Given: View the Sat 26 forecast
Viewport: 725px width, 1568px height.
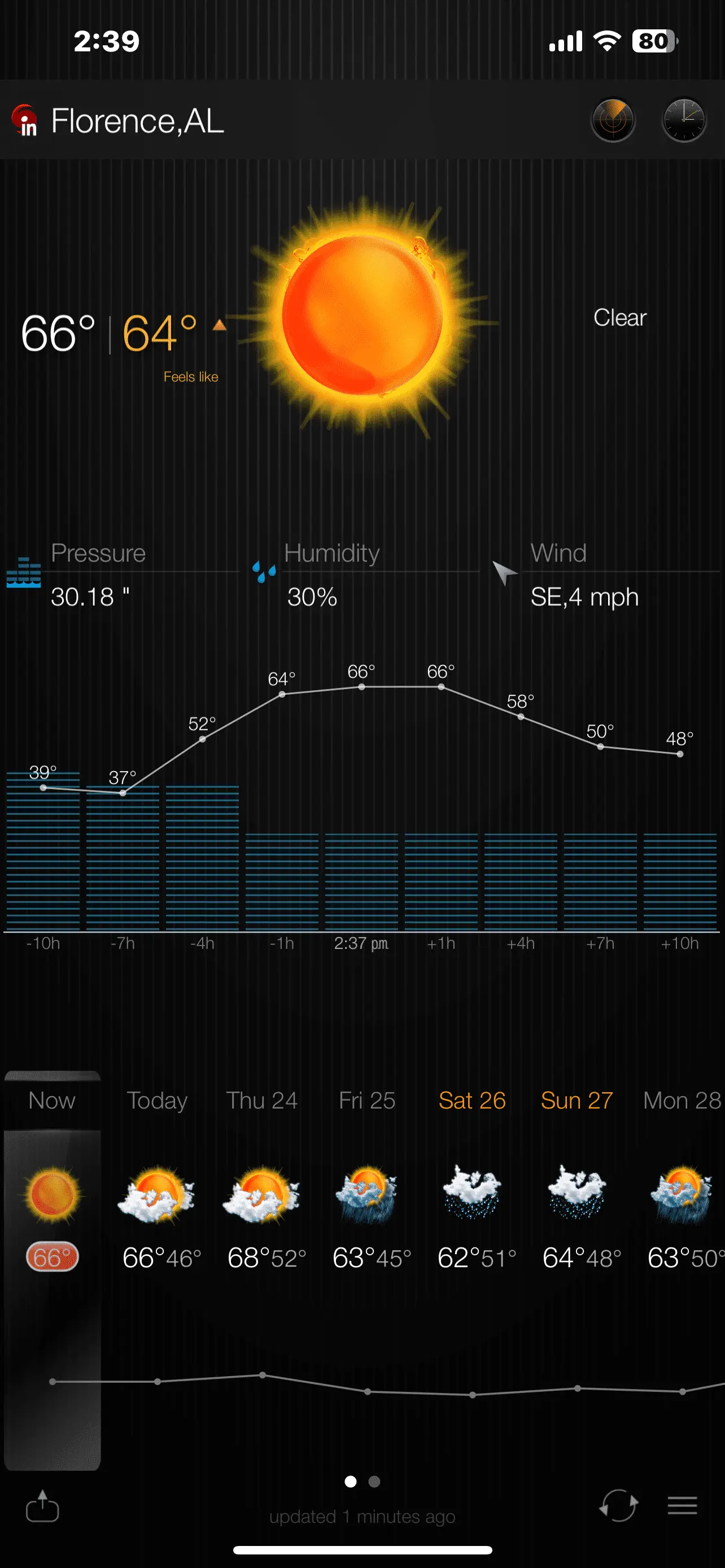Looking at the screenshot, I should (472, 1101).
